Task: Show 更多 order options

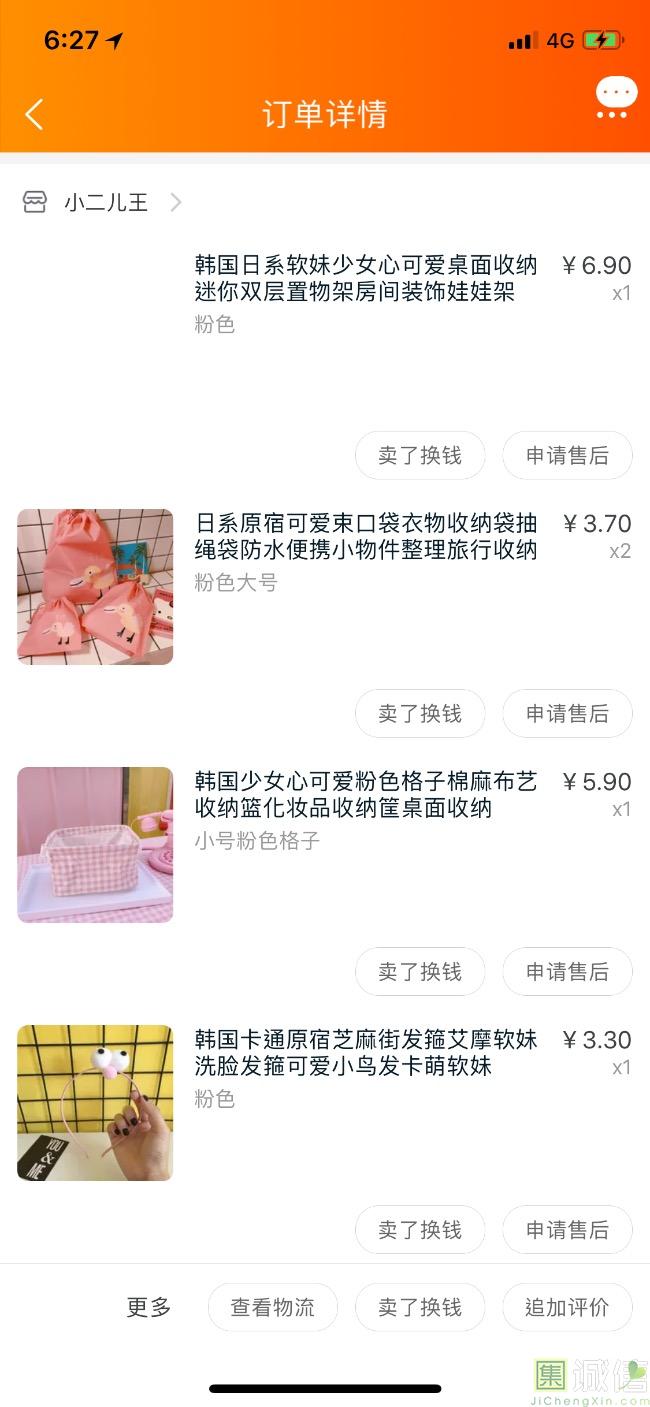Action: pos(149,1307)
